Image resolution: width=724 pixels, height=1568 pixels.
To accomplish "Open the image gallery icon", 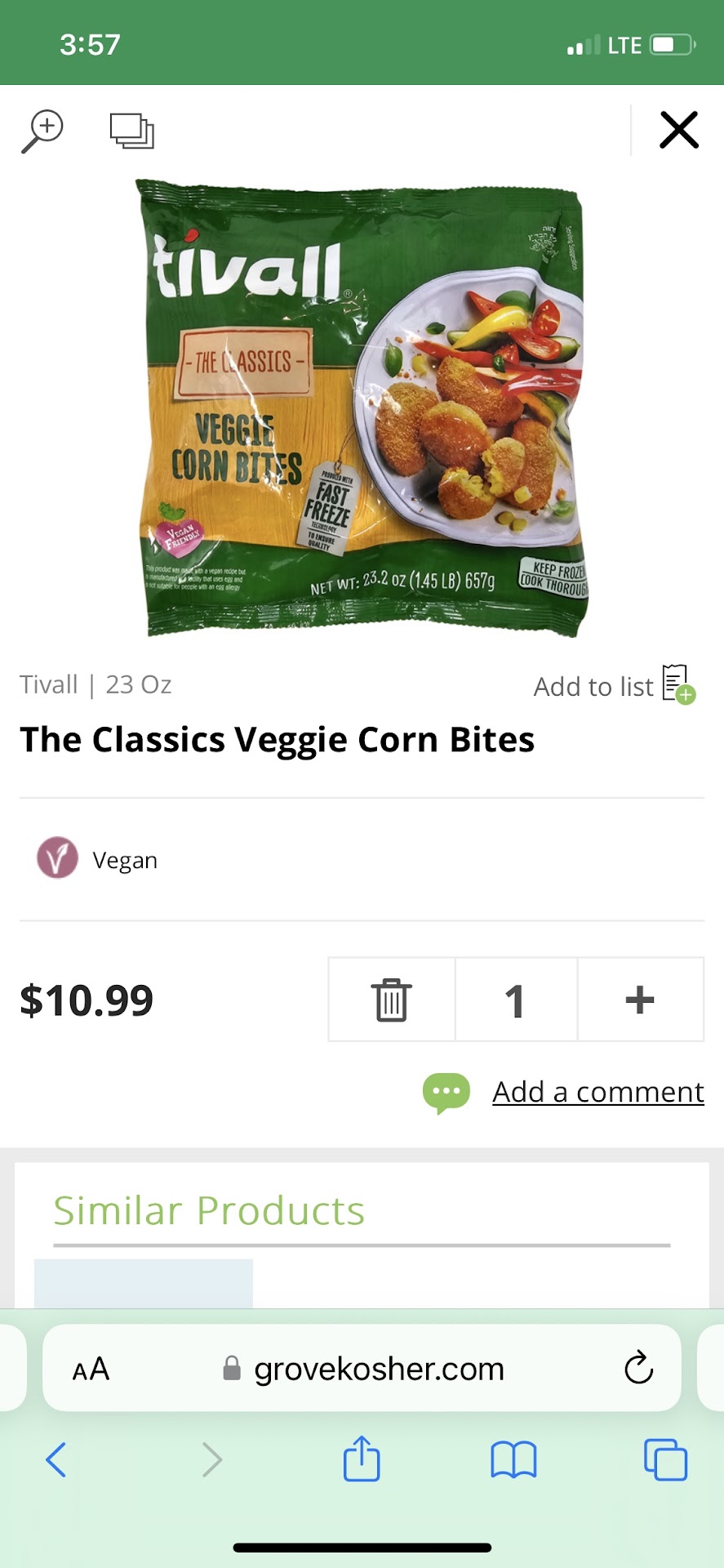I will pos(131,131).
